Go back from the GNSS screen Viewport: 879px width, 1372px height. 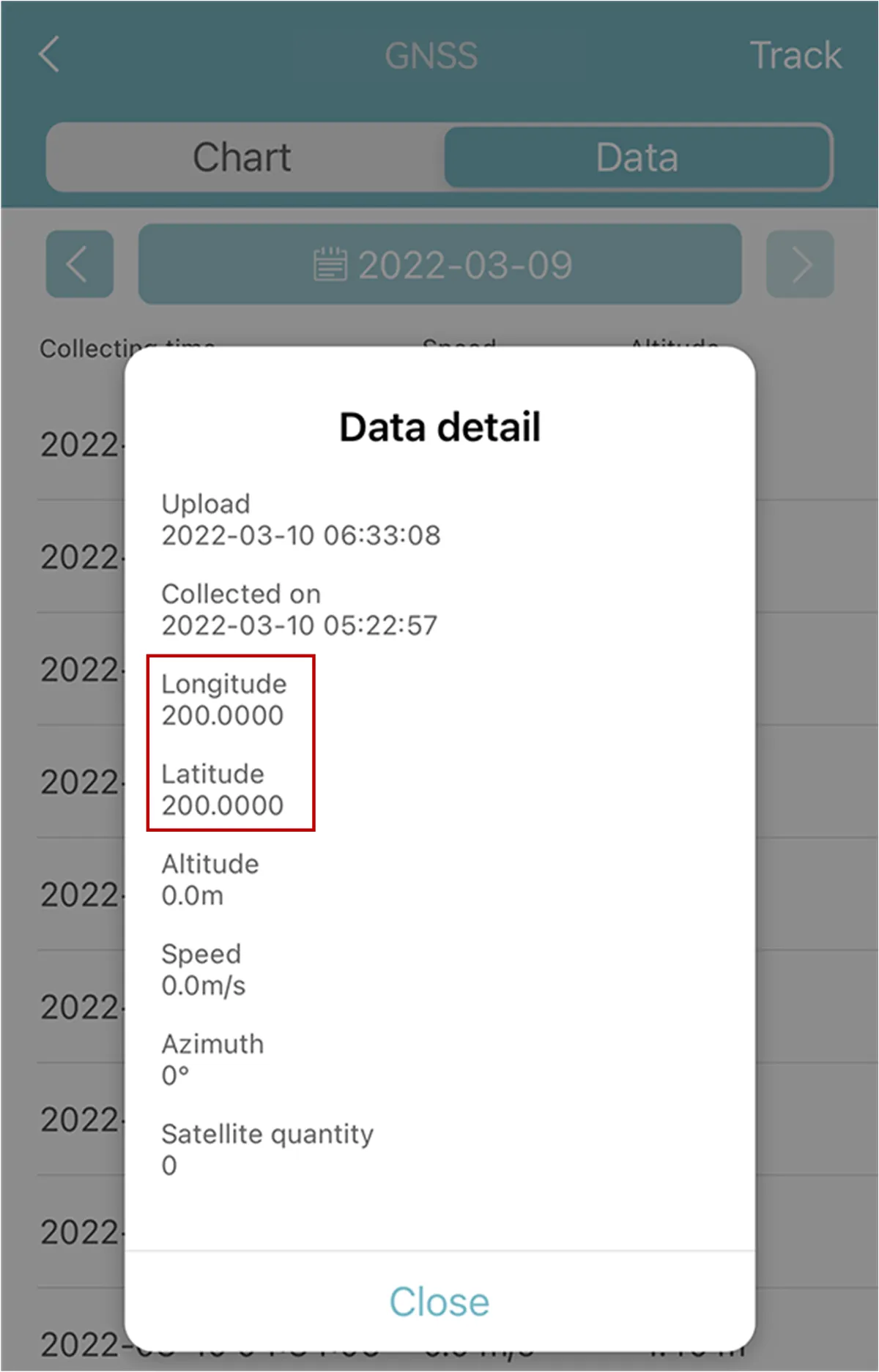coord(49,55)
